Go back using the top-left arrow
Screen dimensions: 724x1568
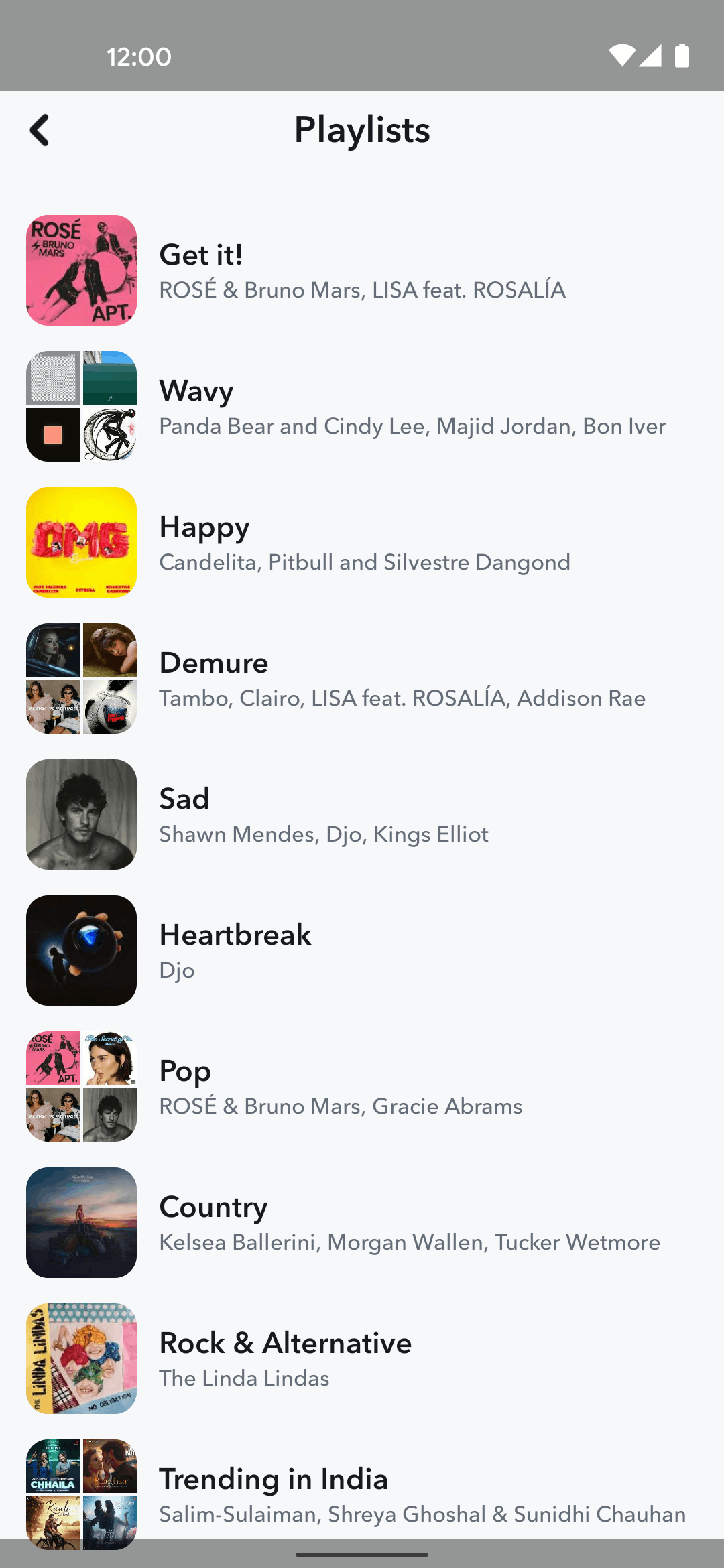pyautogui.click(x=40, y=130)
